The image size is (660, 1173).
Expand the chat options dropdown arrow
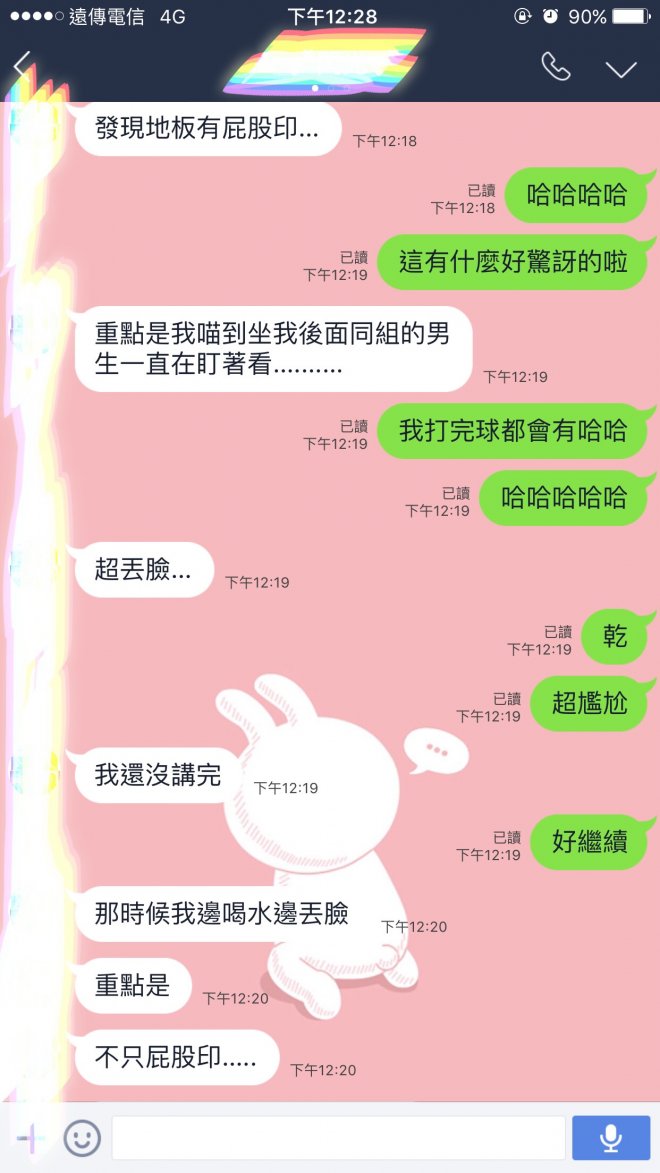tap(621, 68)
